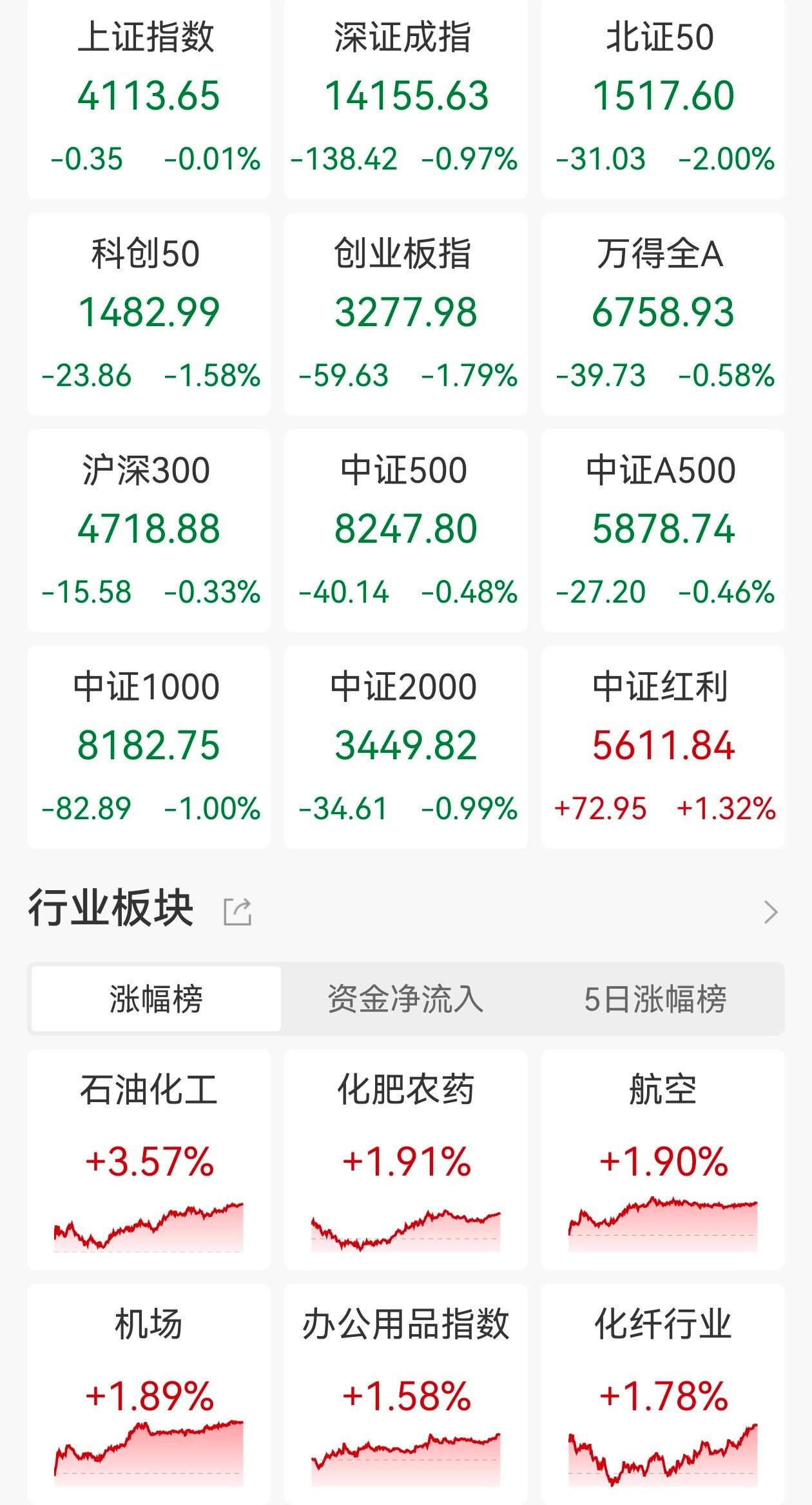
Task: Open the 科创50 index card
Action: 150,316
